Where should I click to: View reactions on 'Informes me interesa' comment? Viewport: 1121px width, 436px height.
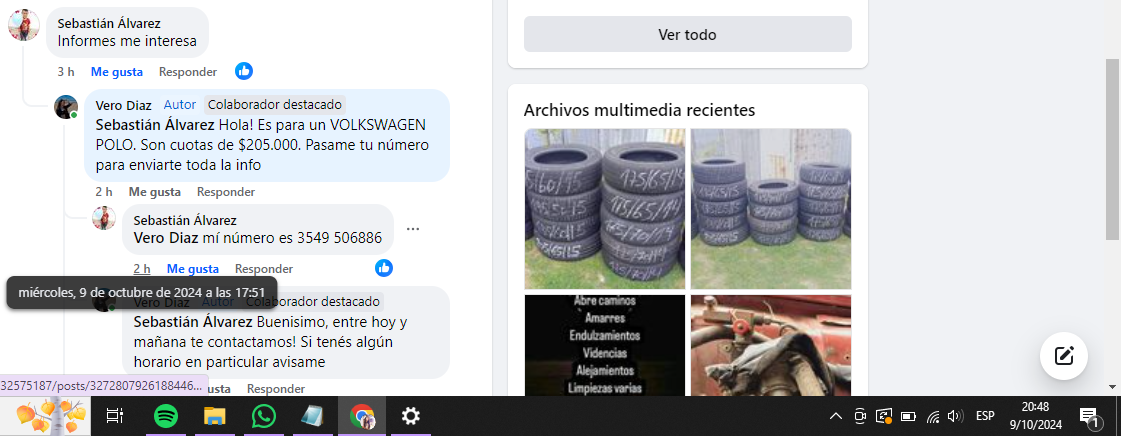tap(244, 71)
